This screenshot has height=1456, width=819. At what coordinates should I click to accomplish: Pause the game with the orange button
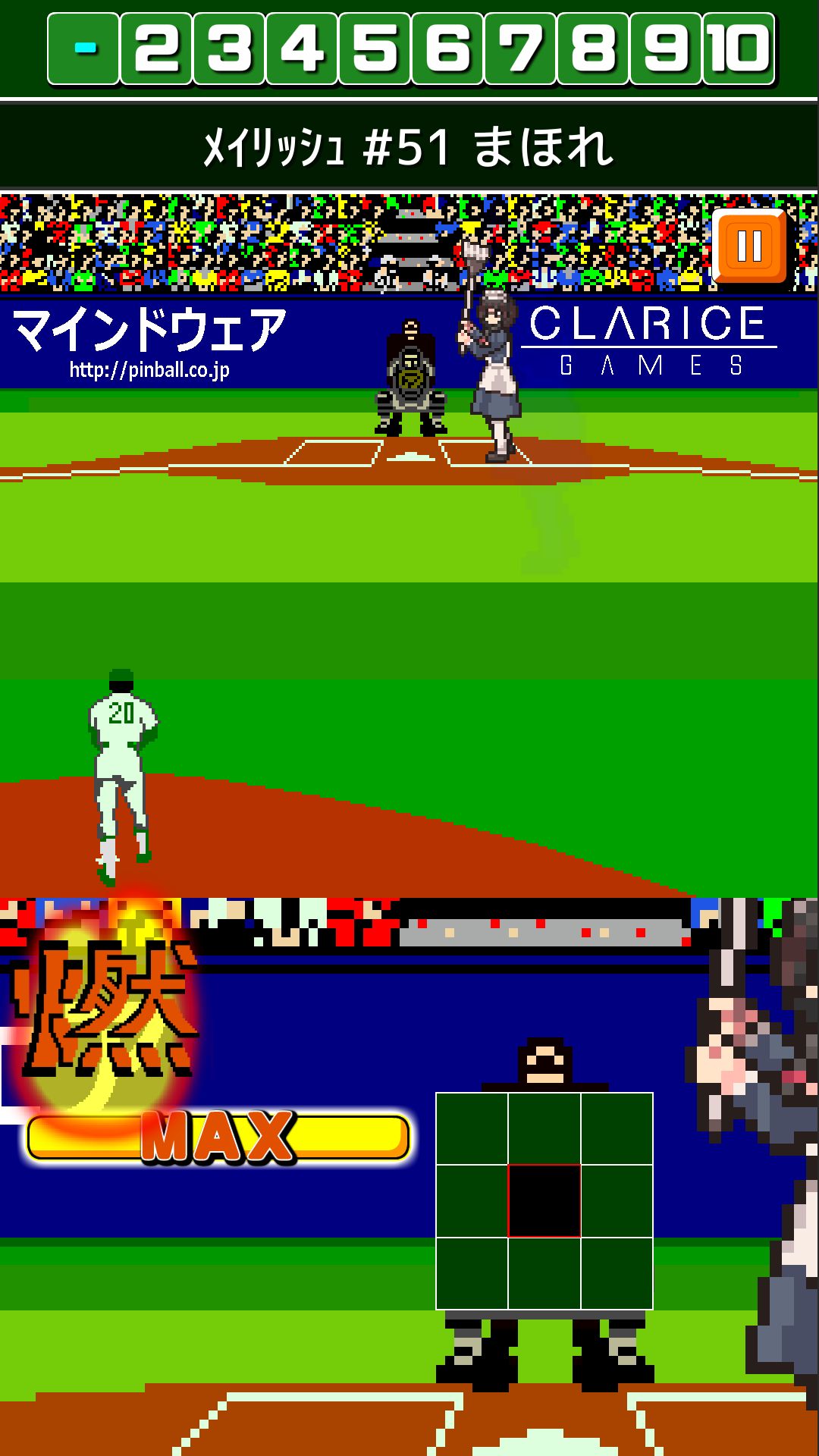750,246
